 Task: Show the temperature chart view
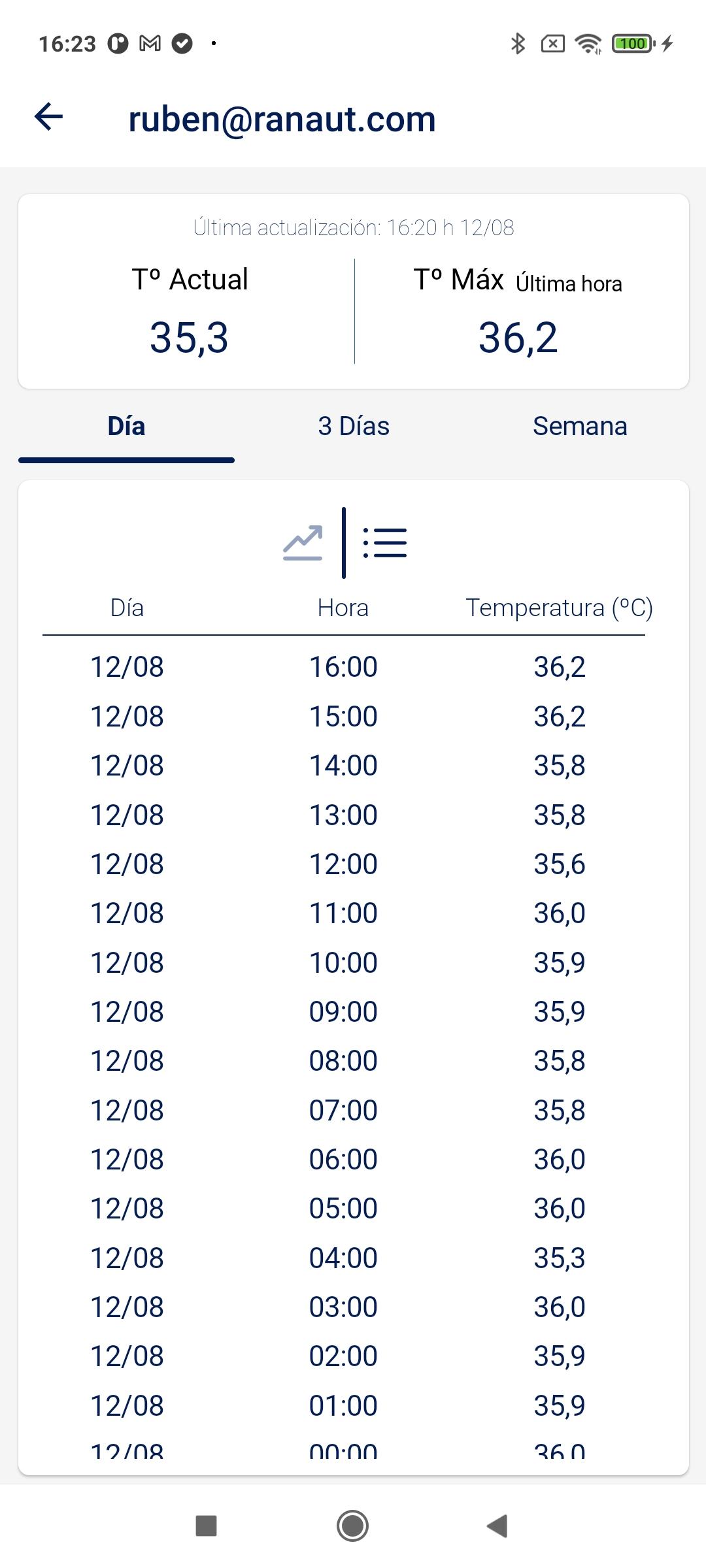(x=303, y=543)
